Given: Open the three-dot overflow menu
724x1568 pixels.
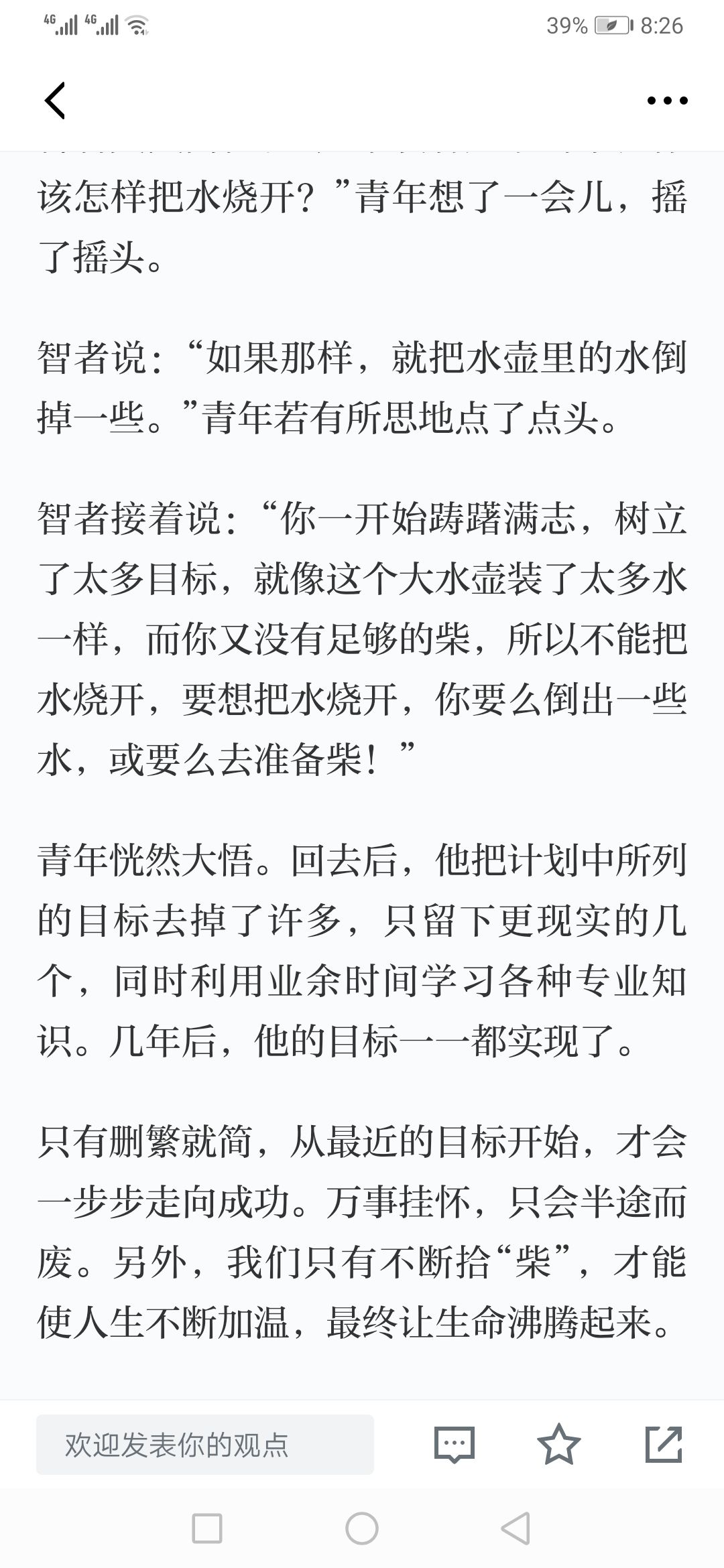Looking at the screenshot, I should (x=667, y=101).
